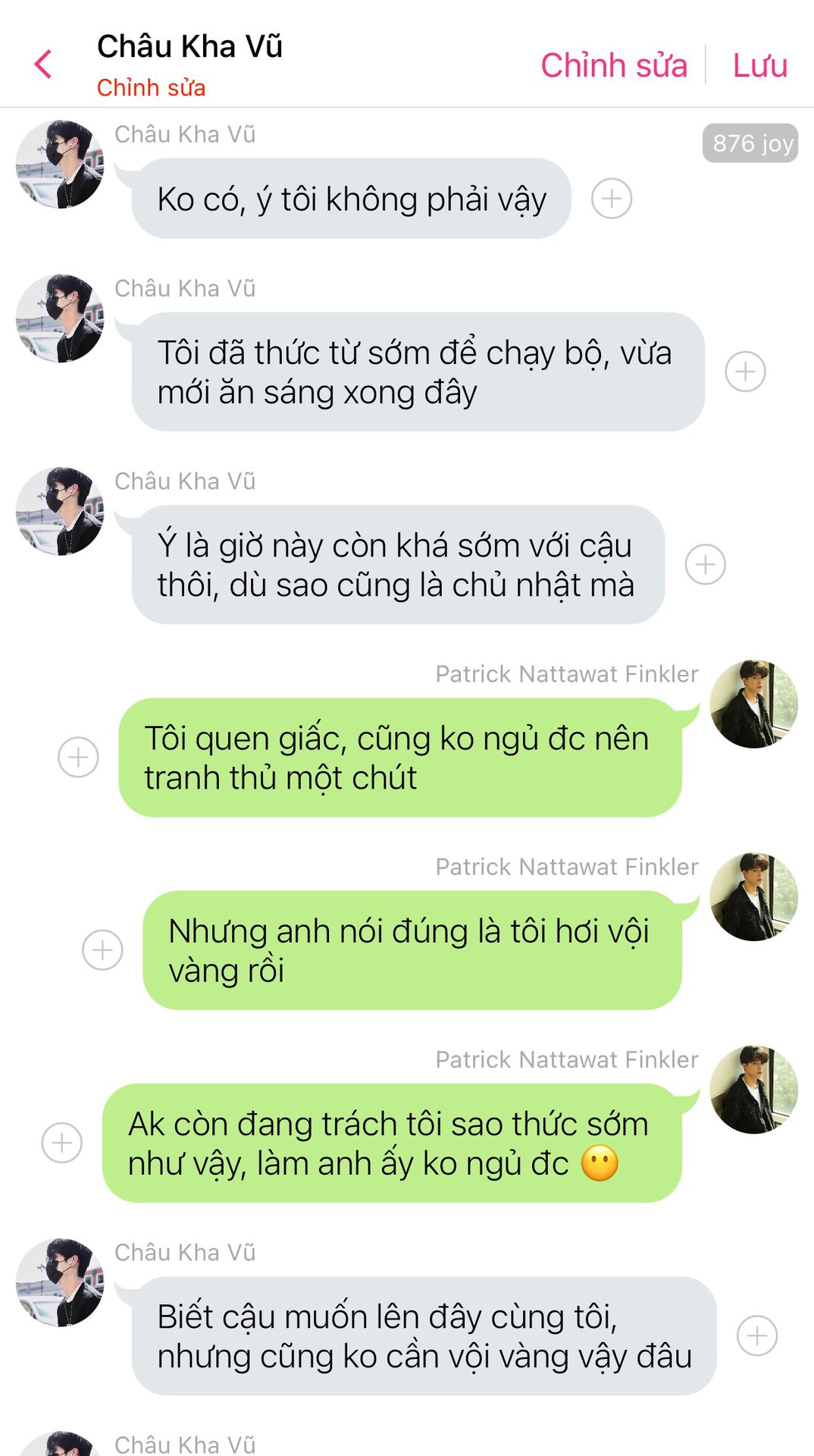Tap the red Chỉnh sửa under the title
814x1456 pixels.
point(151,88)
